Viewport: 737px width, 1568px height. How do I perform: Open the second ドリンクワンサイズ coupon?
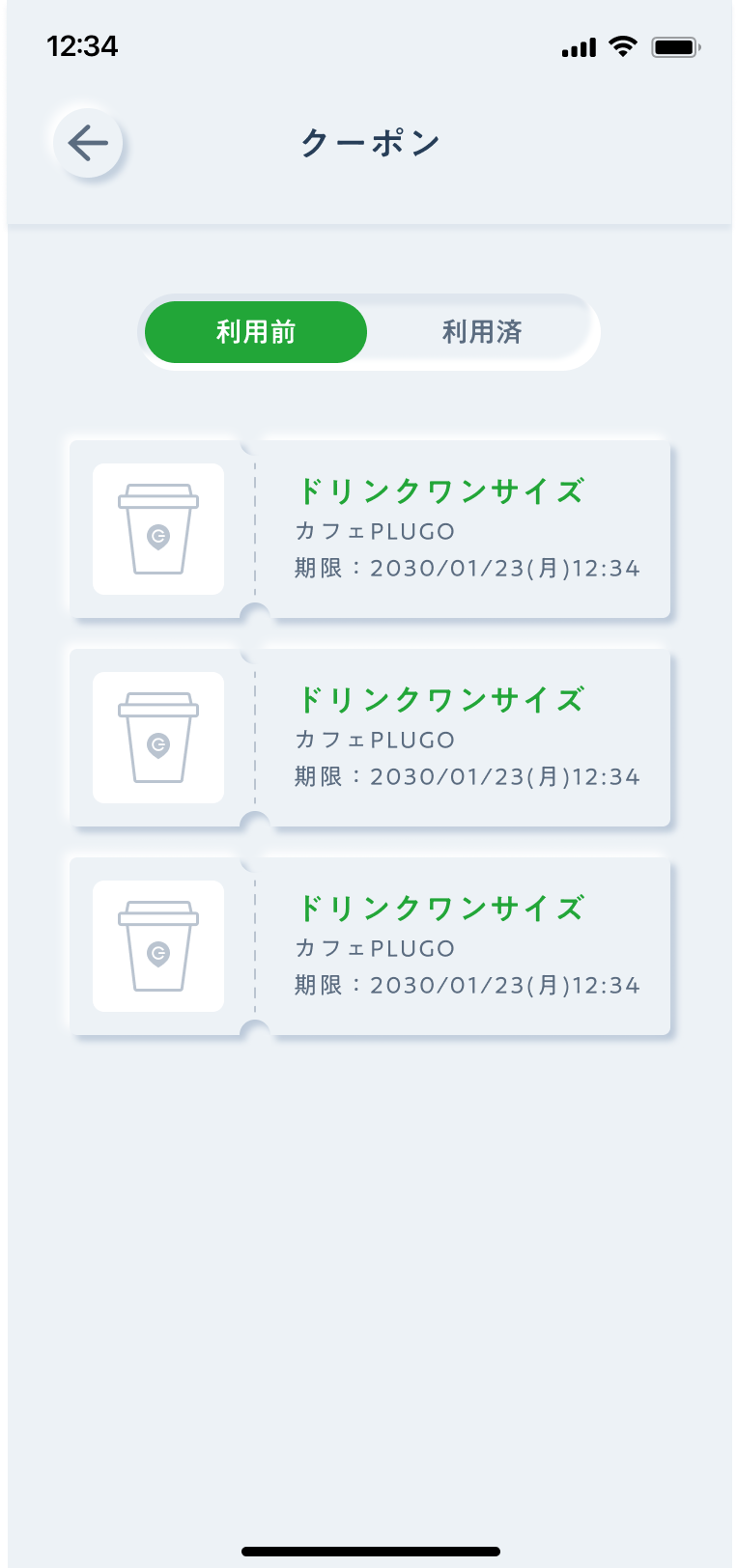(370, 738)
